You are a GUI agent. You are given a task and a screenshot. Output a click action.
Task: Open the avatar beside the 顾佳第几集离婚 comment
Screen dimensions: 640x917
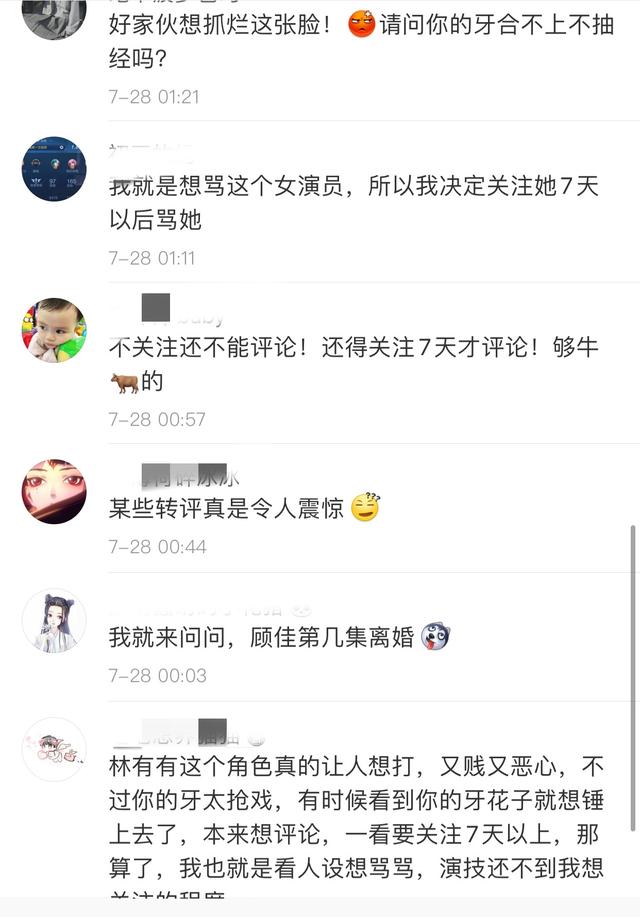pos(54,620)
